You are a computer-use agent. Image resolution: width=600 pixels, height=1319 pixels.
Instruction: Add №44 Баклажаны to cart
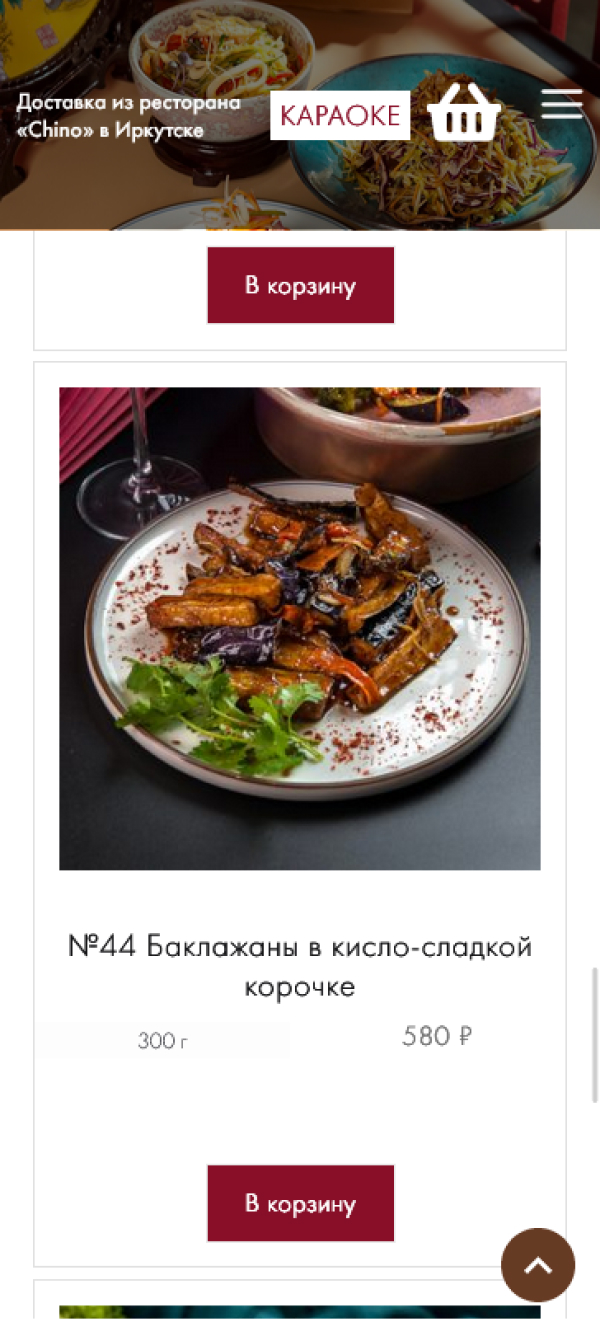coord(300,1203)
